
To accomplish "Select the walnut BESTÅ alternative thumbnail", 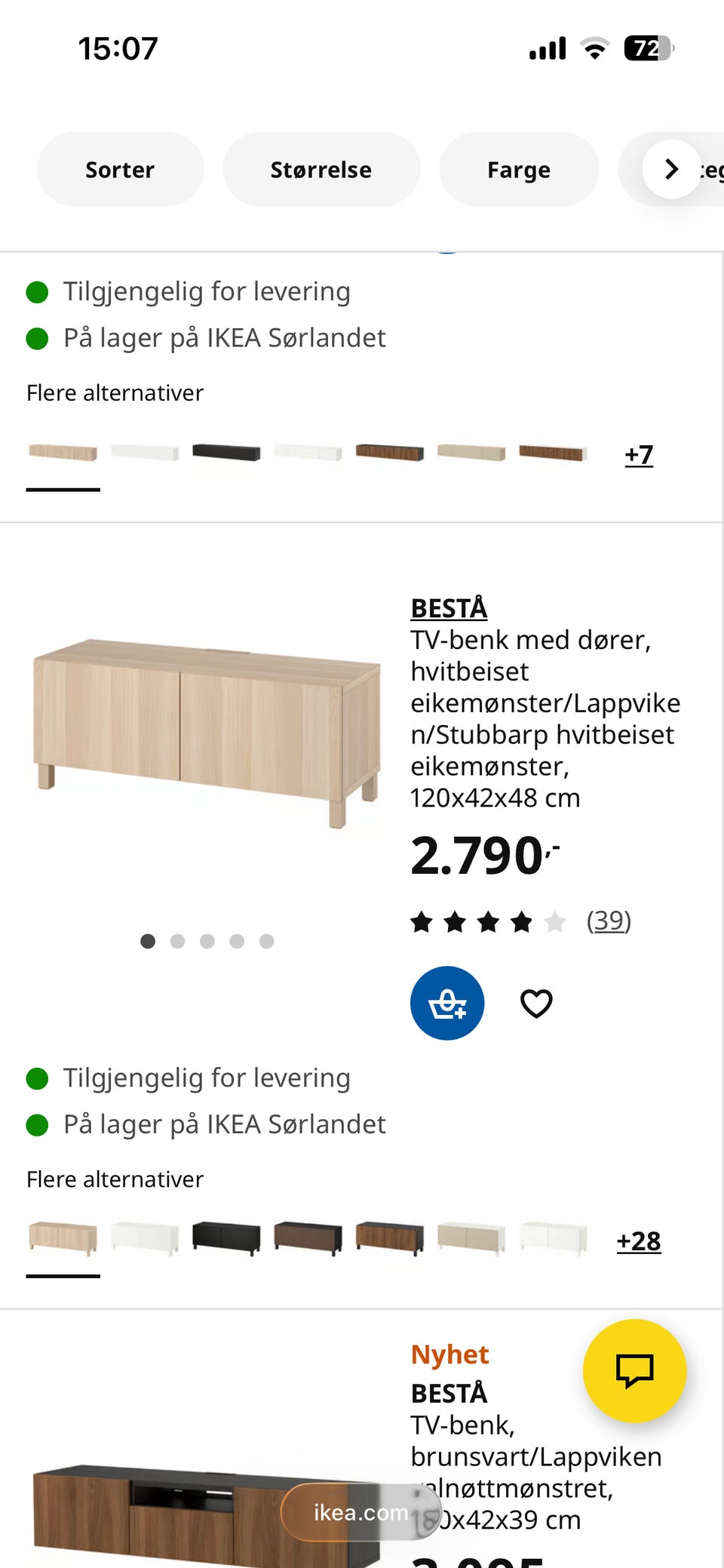I will 390,1241.
